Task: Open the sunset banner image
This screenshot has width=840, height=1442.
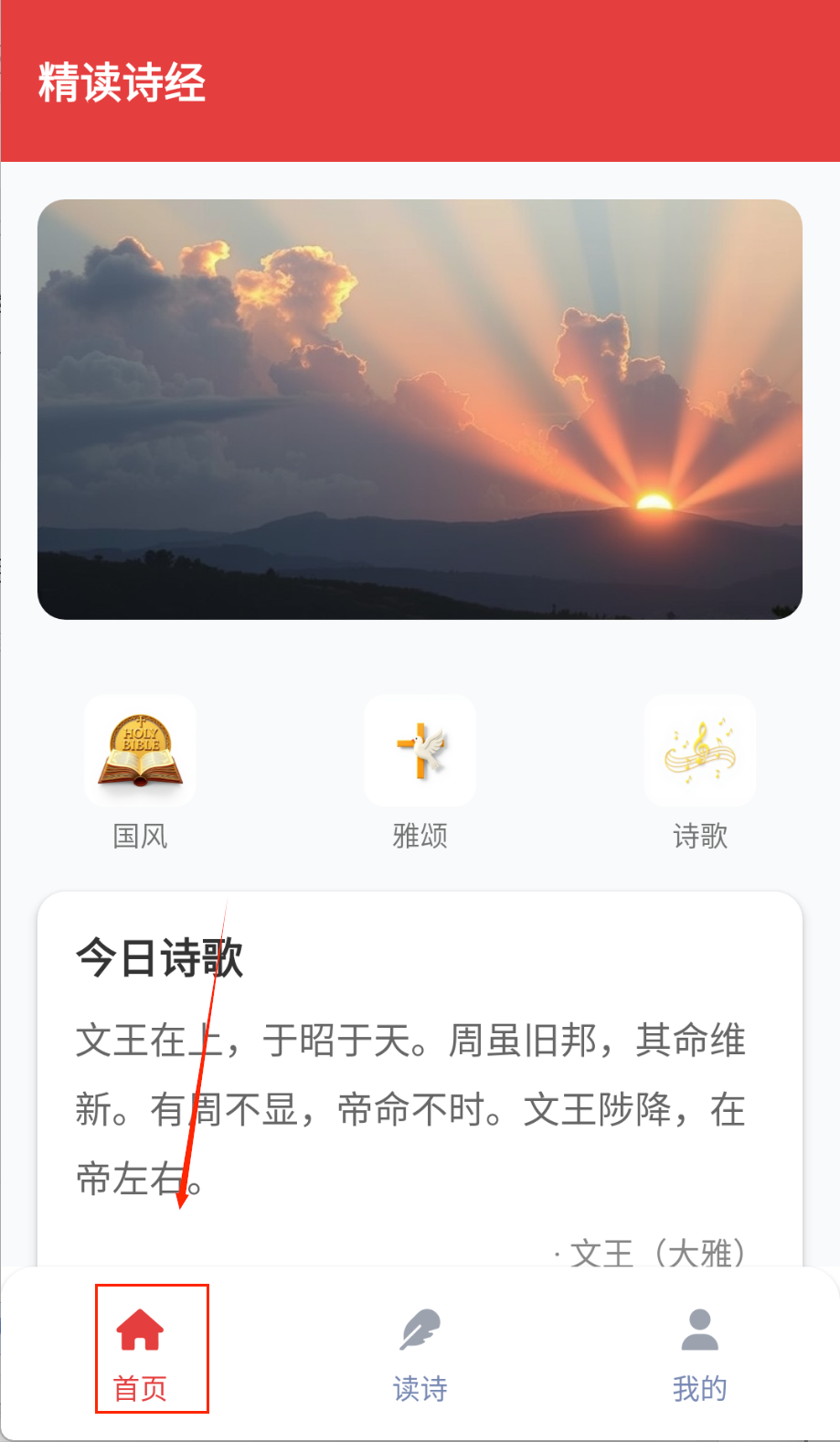Action: [420, 409]
